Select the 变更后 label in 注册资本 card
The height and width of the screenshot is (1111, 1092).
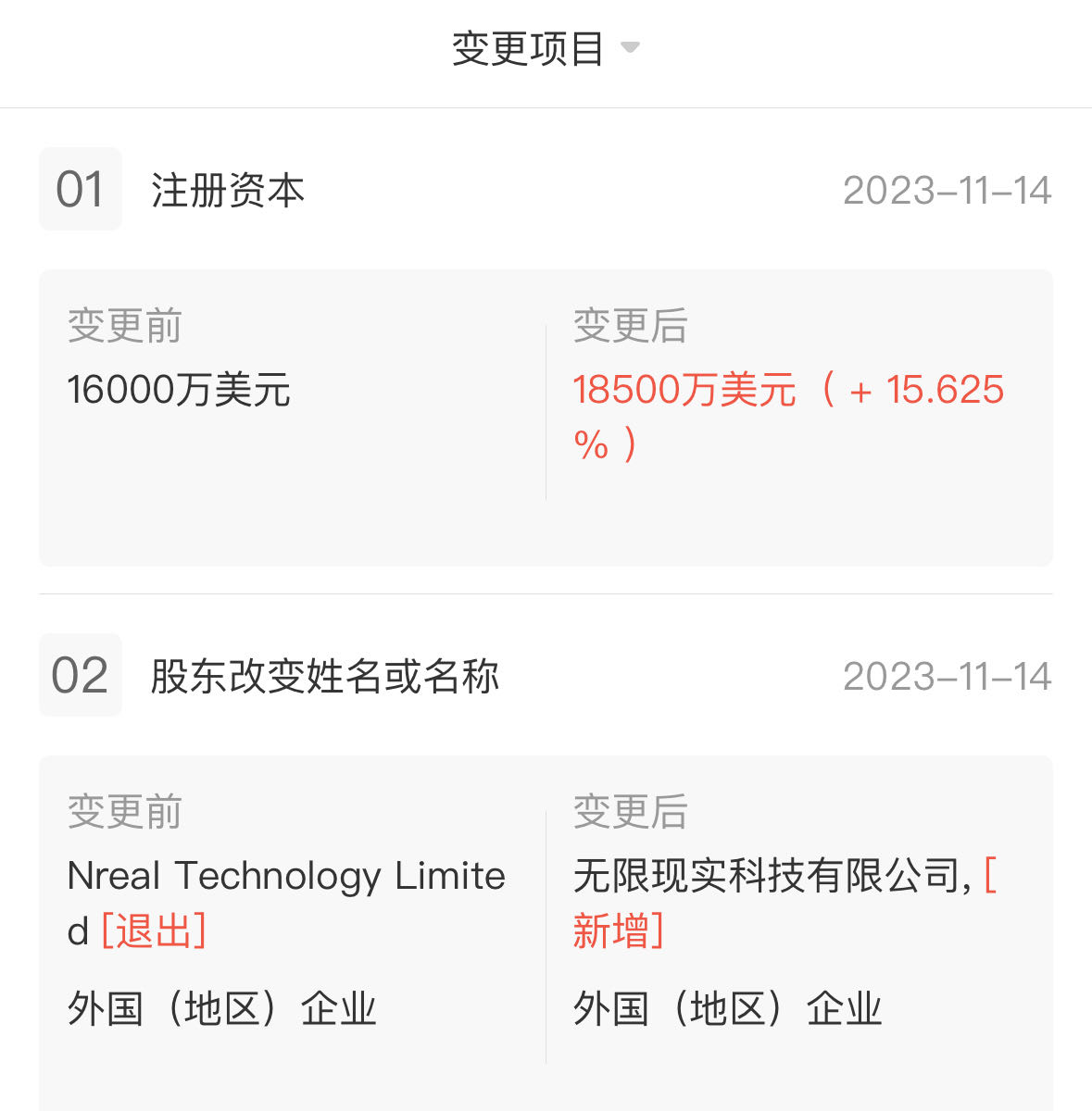pyautogui.click(x=630, y=326)
